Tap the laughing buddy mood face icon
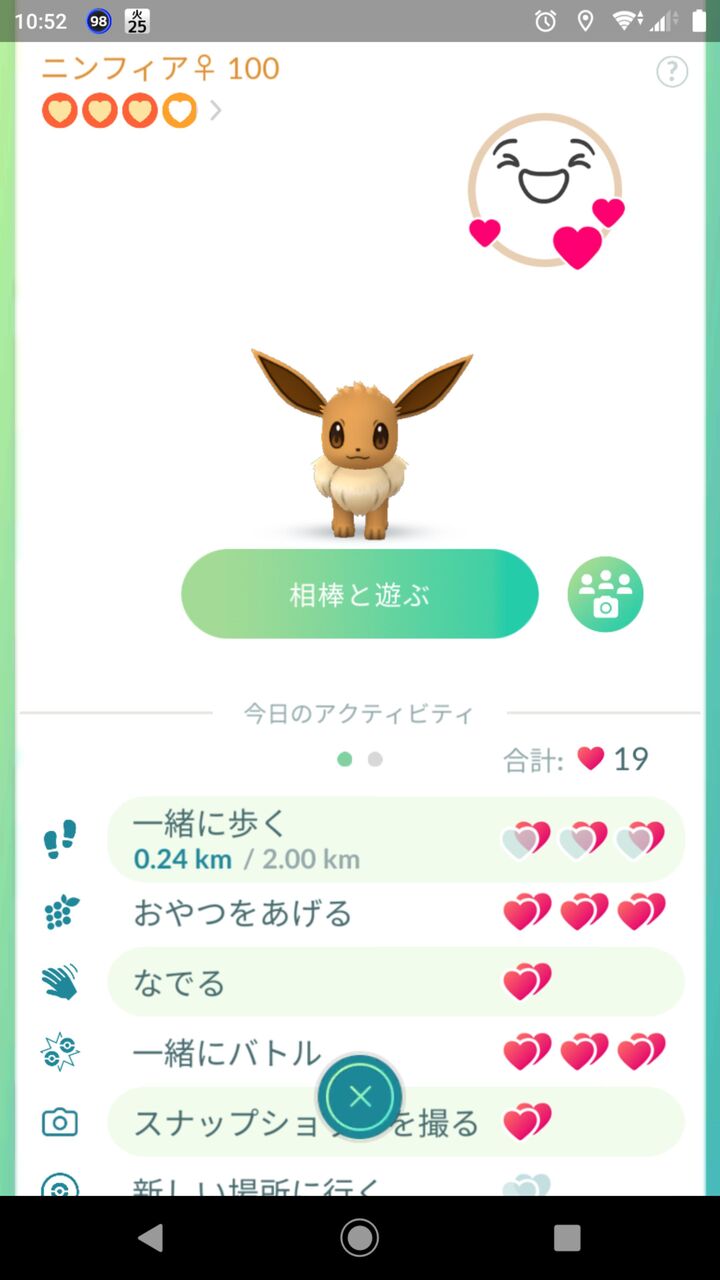The height and width of the screenshot is (1280, 720). pos(545,190)
